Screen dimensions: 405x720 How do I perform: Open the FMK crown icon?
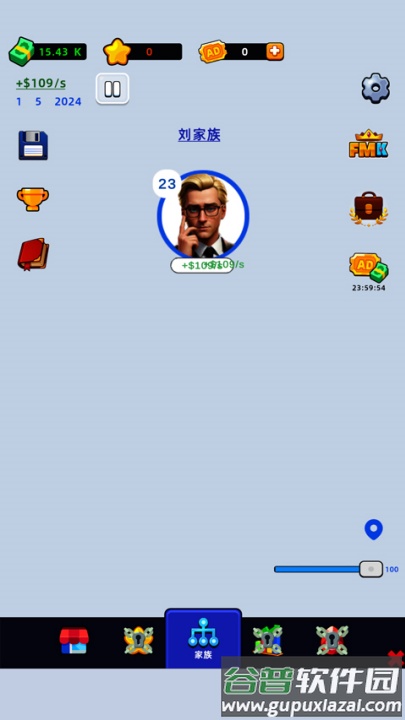pos(368,144)
